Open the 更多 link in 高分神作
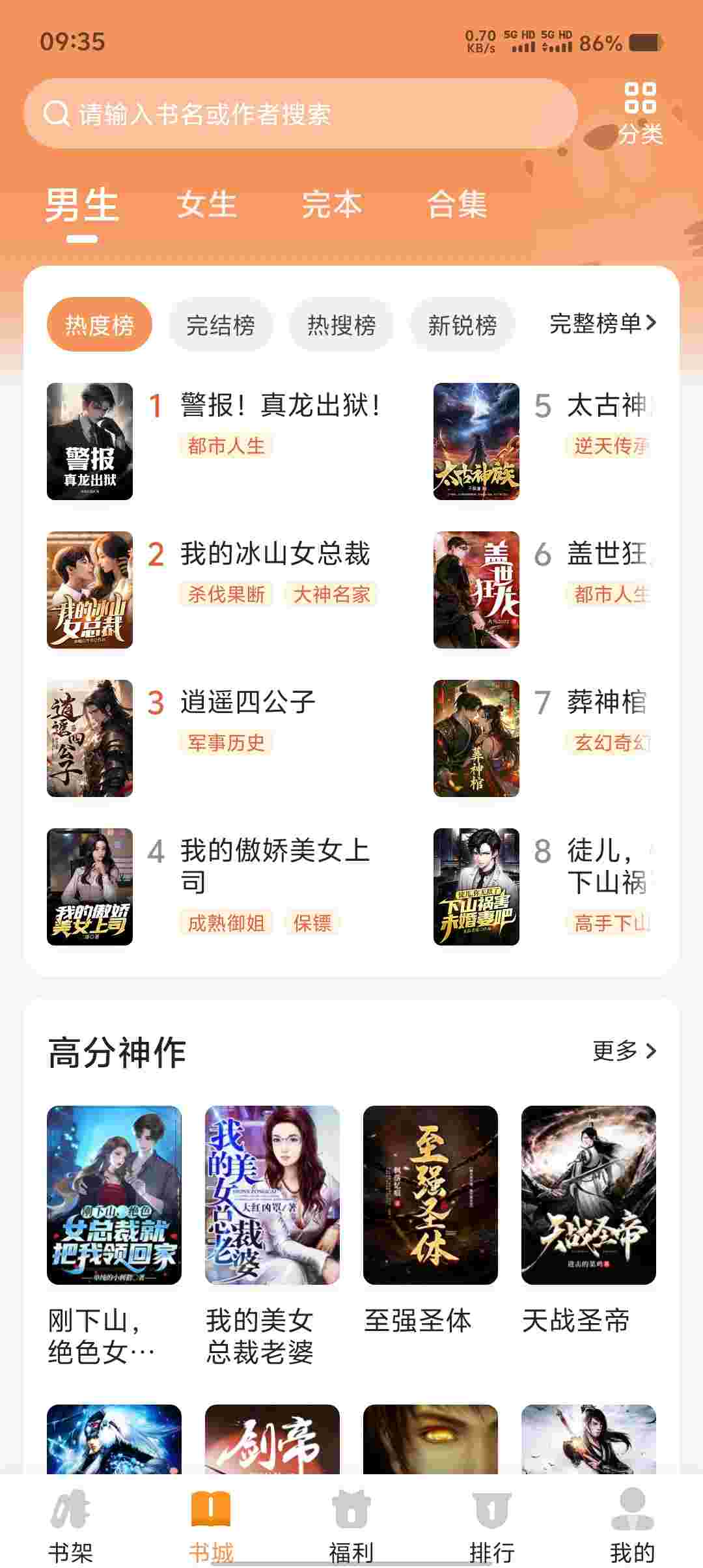Screen dimensions: 703x1568 coord(624,1050)
